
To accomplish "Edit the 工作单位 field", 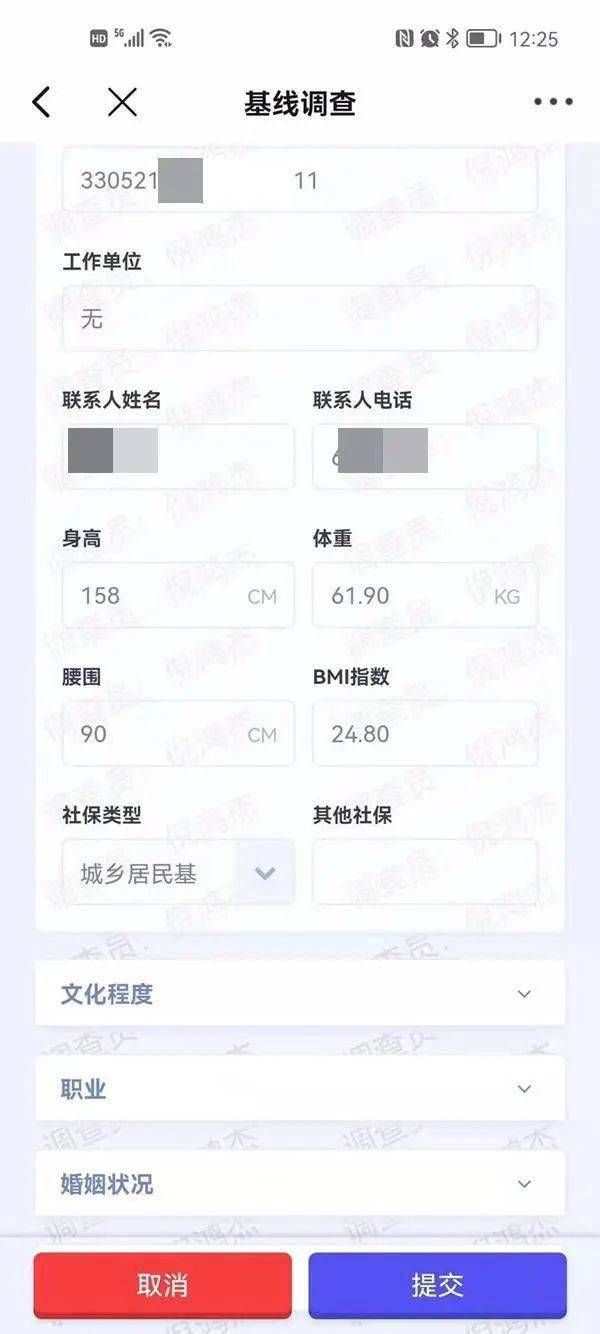I will point(300,318).
